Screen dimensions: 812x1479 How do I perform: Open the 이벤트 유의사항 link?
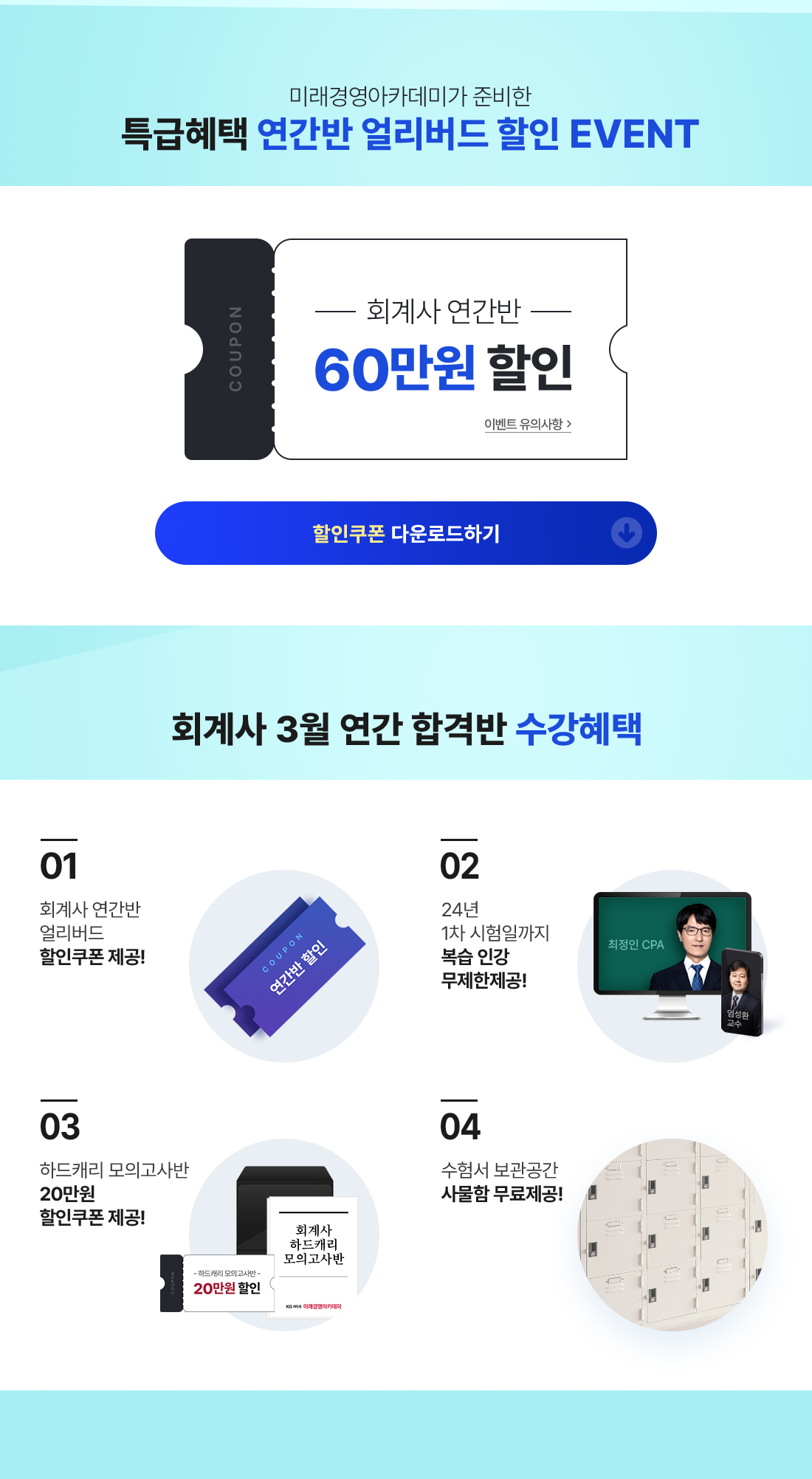[x=527, y=425]
